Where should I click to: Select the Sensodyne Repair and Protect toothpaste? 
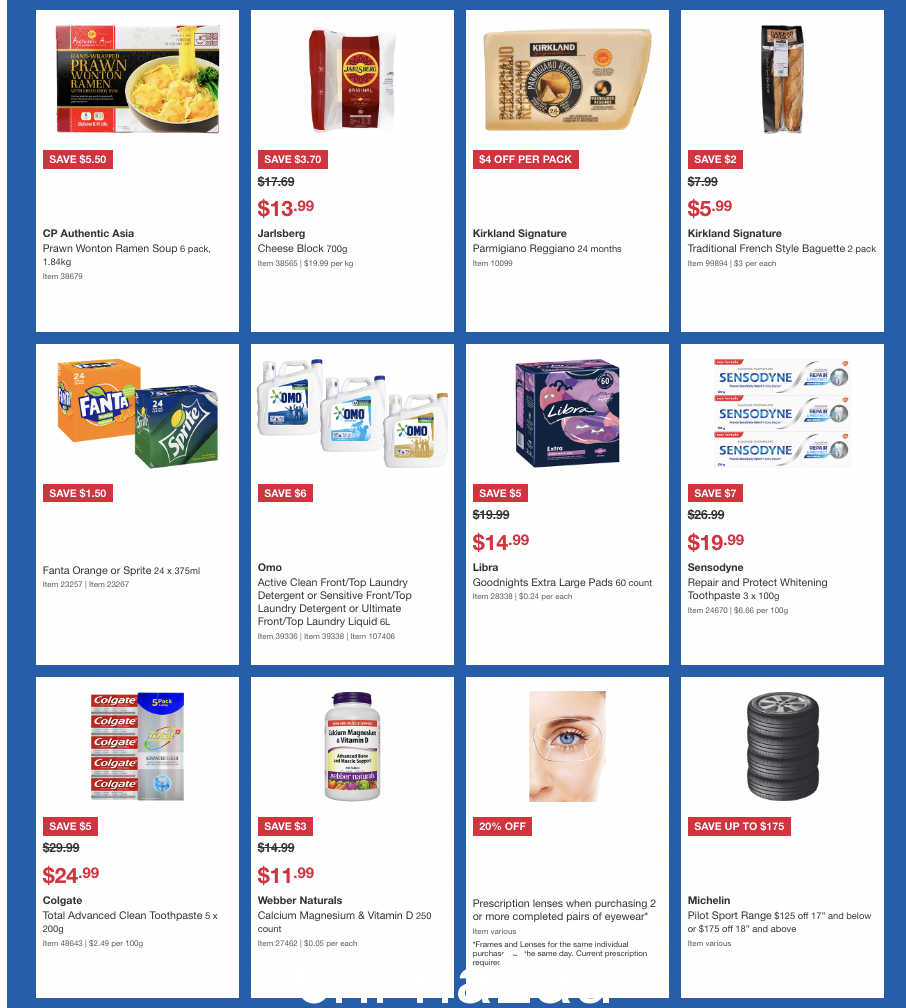[x=782, y=504]
